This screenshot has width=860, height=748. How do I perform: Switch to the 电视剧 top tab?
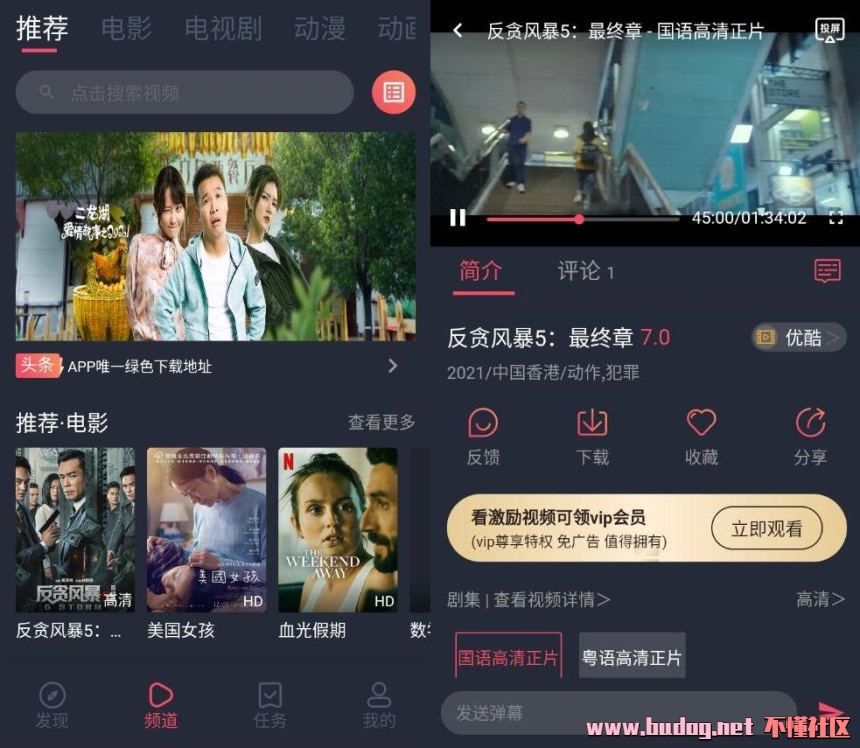223,29
